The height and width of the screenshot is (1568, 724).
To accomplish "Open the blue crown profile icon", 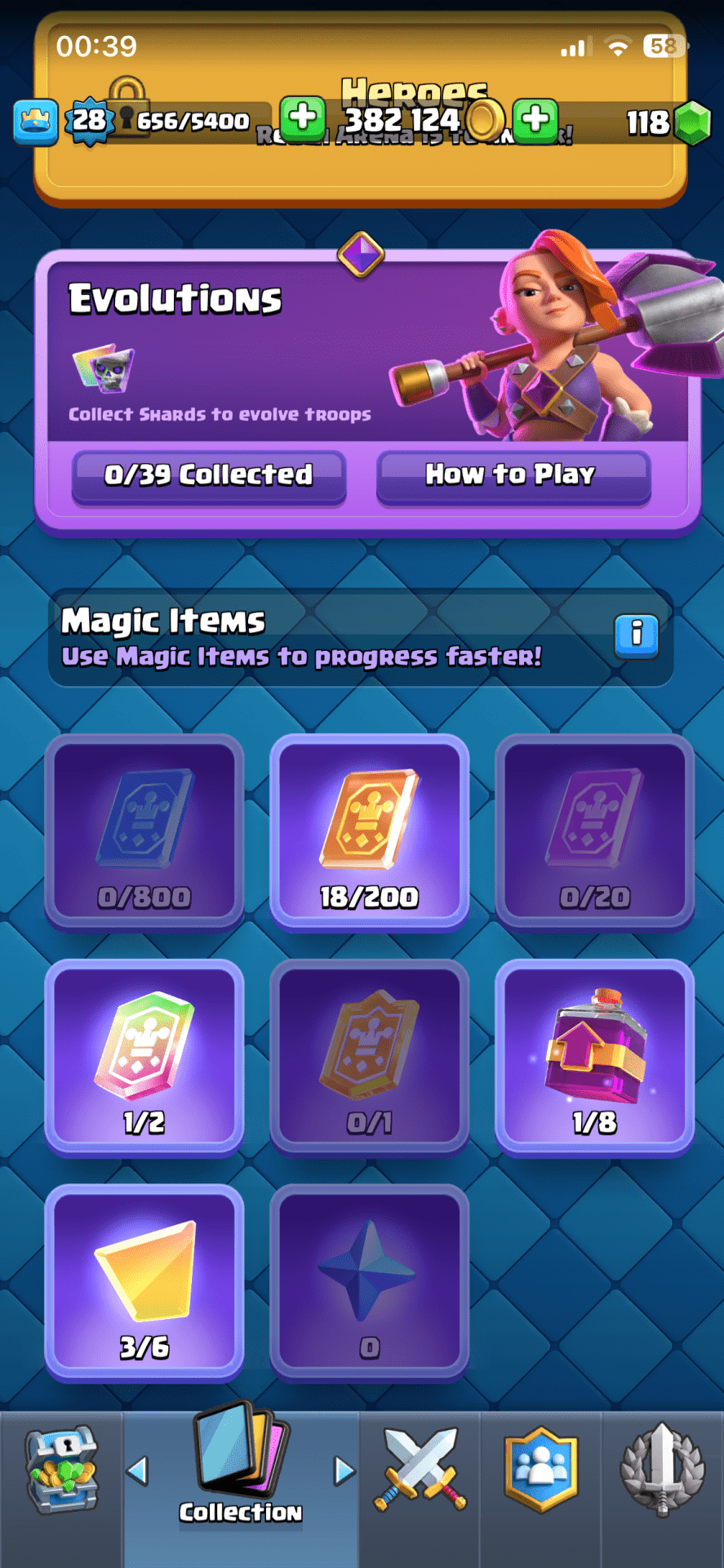I will [x=36, y=122].
